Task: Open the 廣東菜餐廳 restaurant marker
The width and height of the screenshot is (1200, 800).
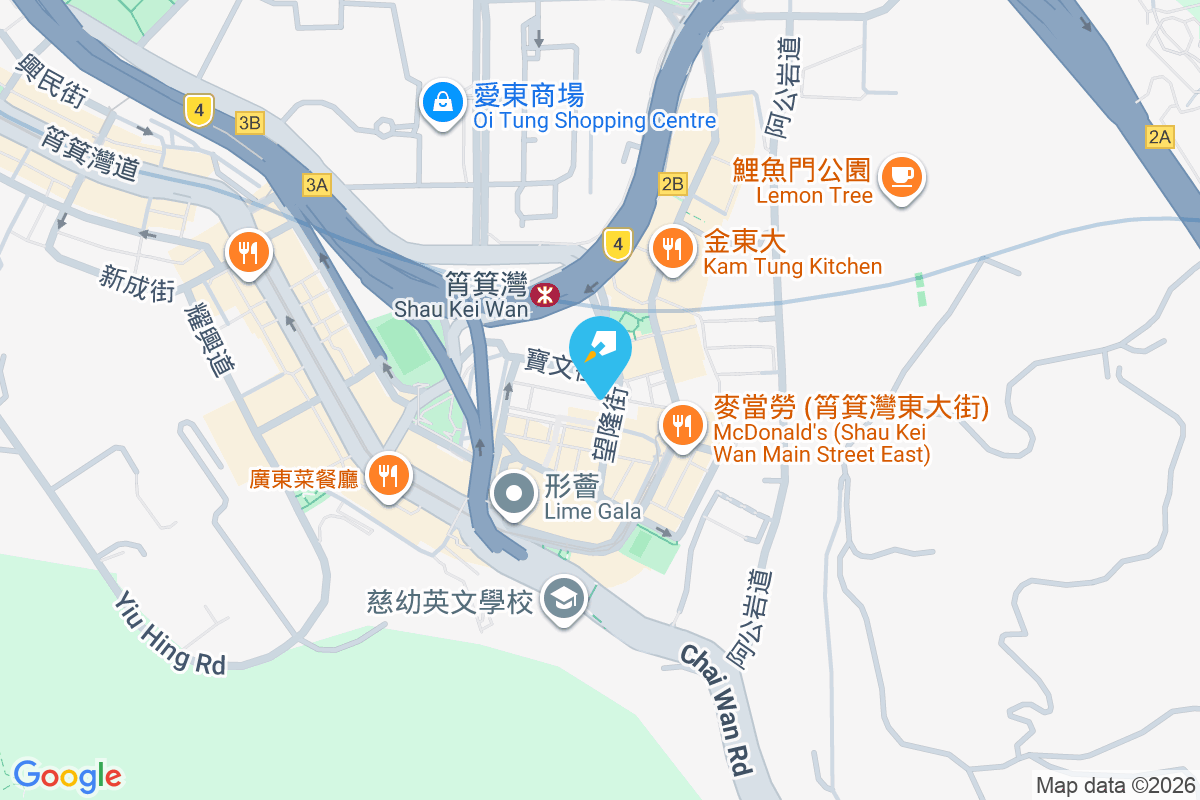Action: (387, 474)
